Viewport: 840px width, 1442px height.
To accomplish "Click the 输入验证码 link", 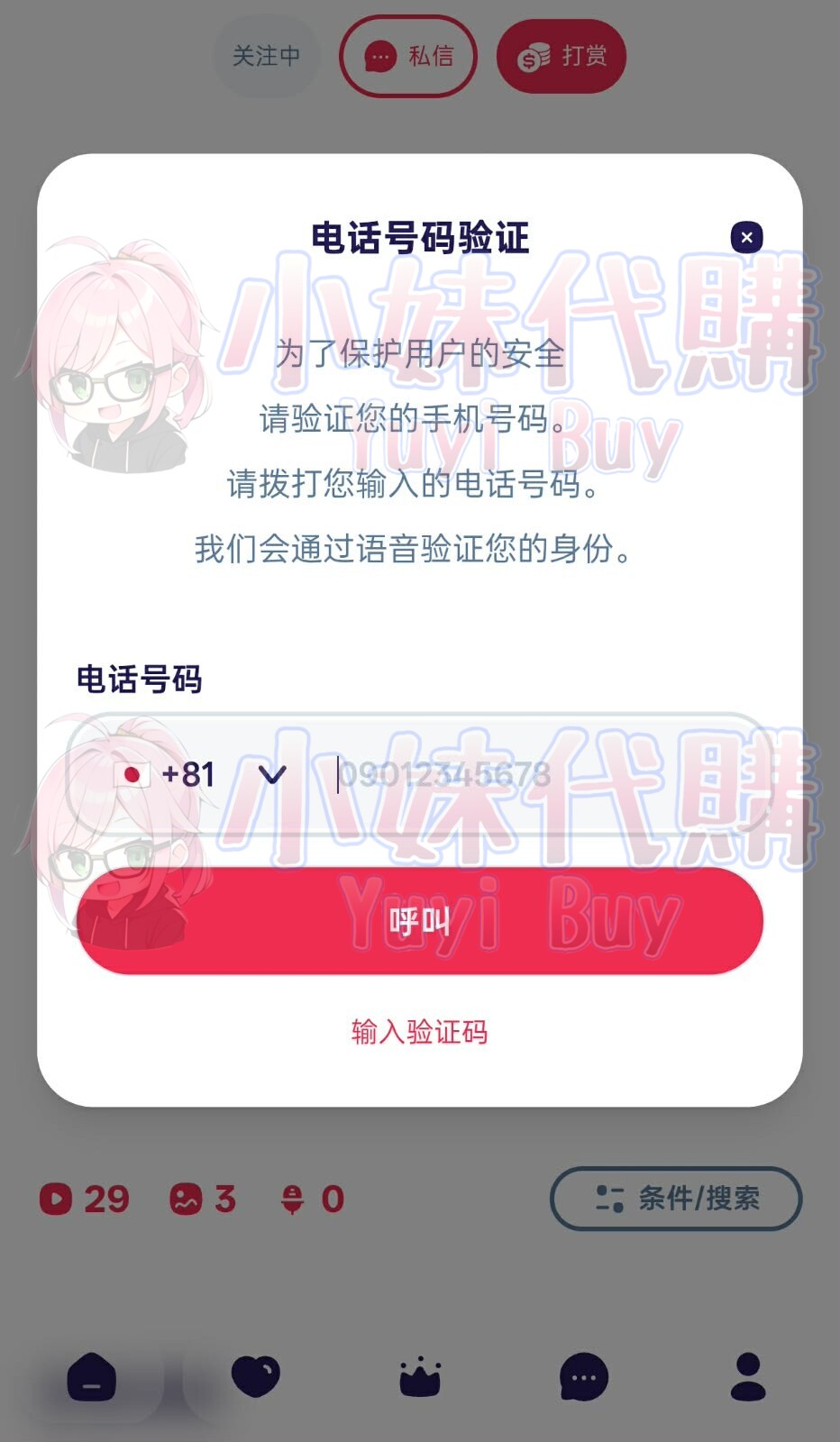I will (x=418, y=1031).
